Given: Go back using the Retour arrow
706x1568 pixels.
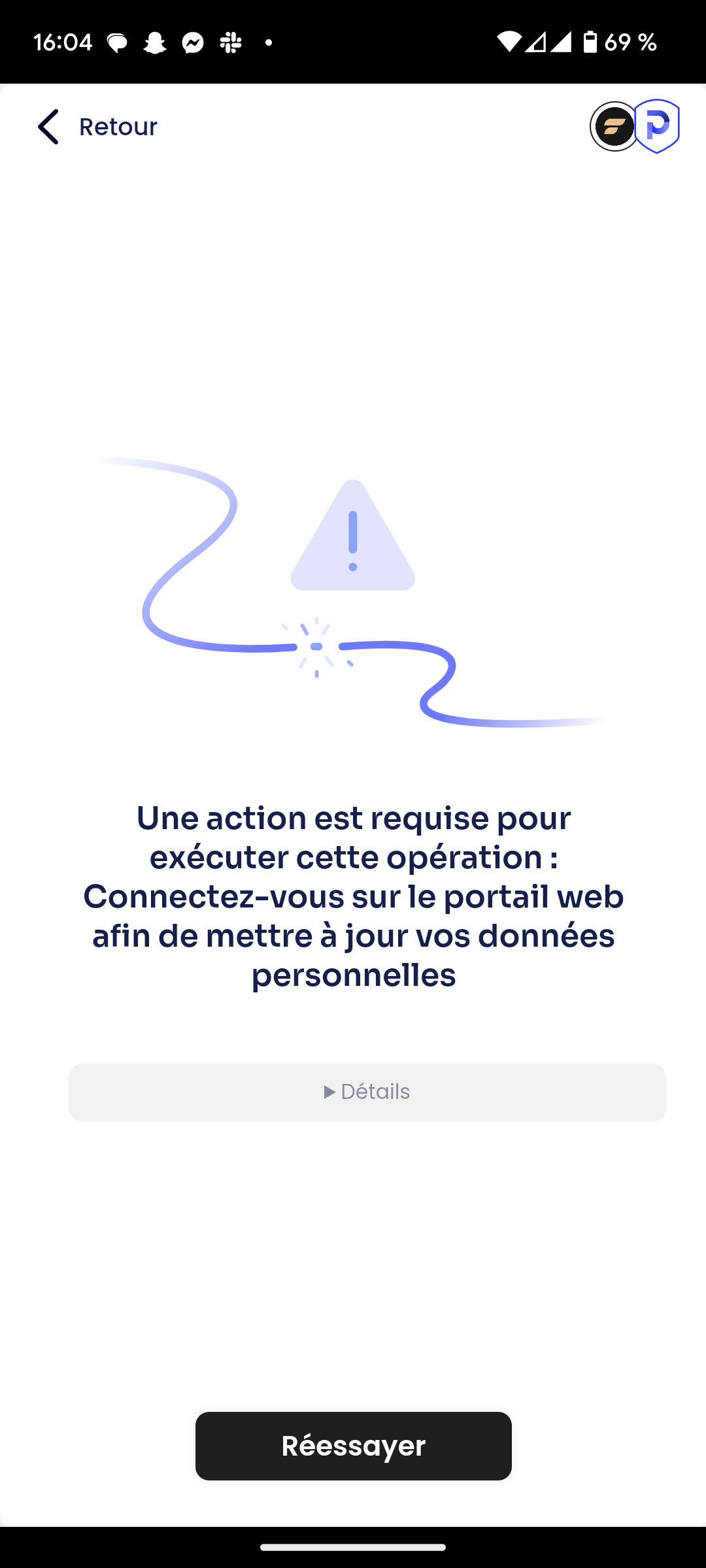Looking at the screenshot, I should (x=49, y=127).
